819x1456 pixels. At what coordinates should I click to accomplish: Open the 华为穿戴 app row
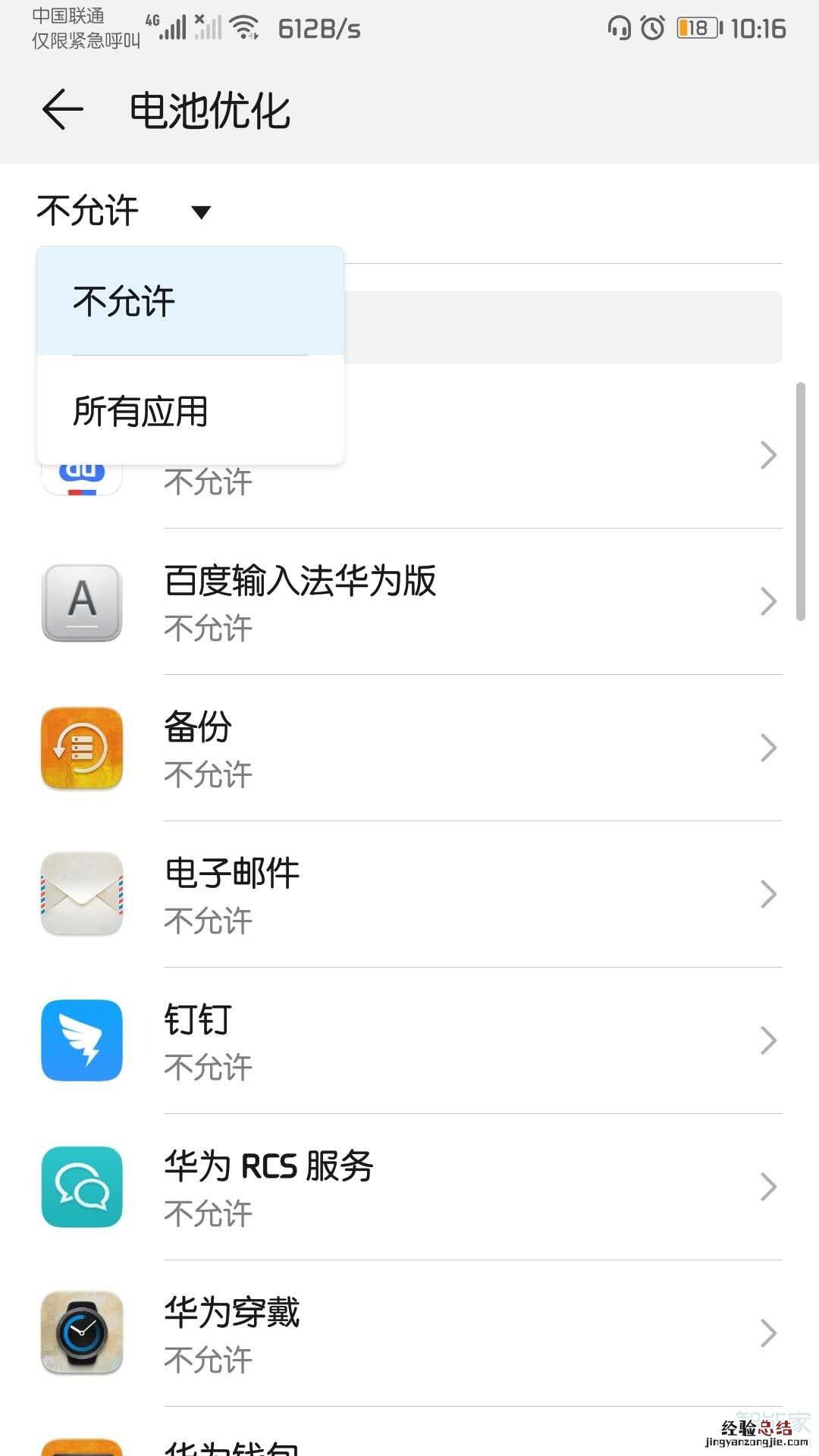pos(409,1334)
